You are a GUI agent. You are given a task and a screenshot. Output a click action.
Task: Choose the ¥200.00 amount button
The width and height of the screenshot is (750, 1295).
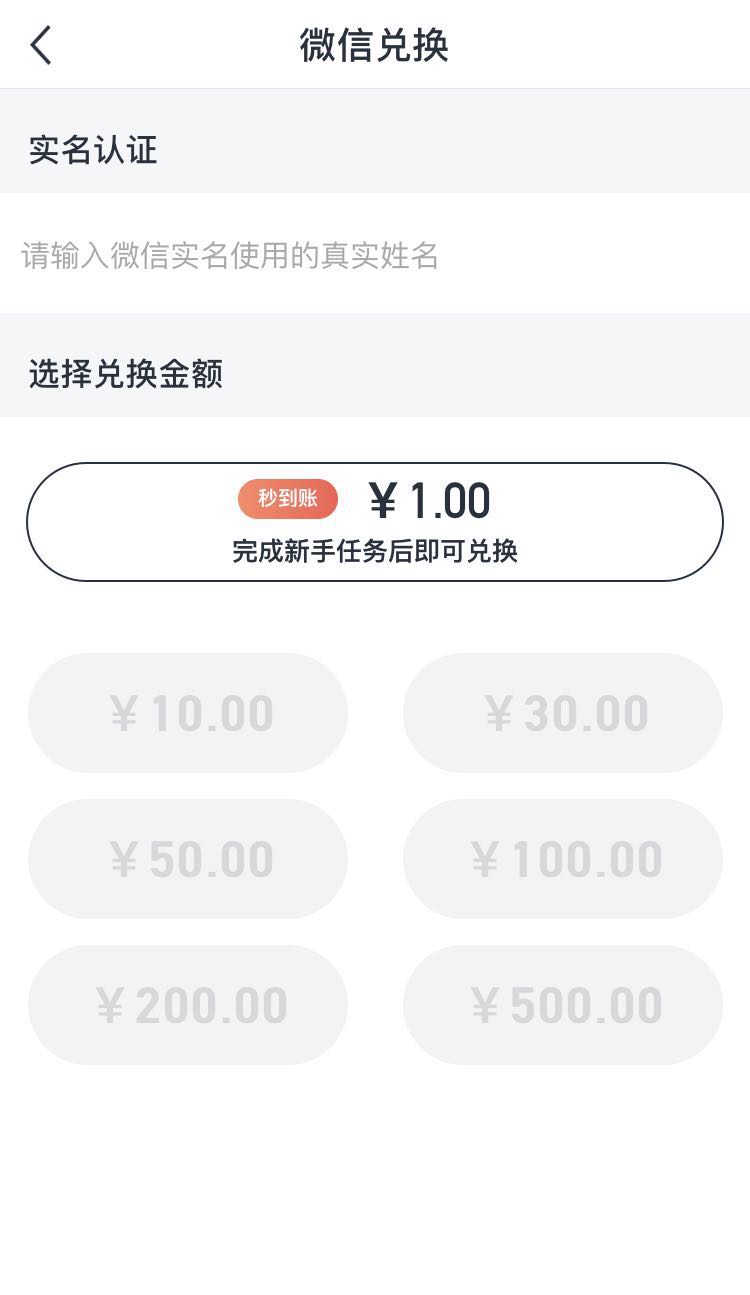click(188, 1005)
